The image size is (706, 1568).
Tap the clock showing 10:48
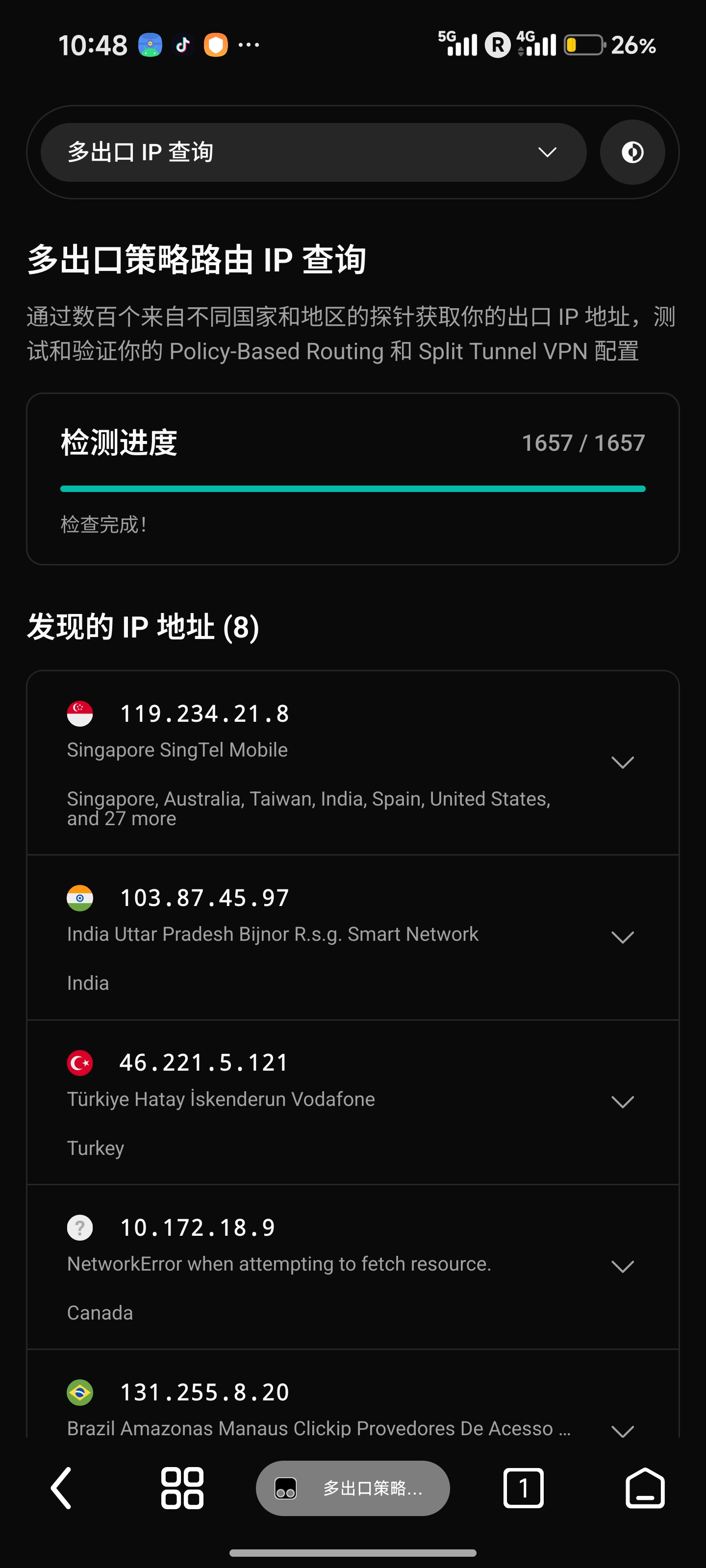tap(93, 45)
